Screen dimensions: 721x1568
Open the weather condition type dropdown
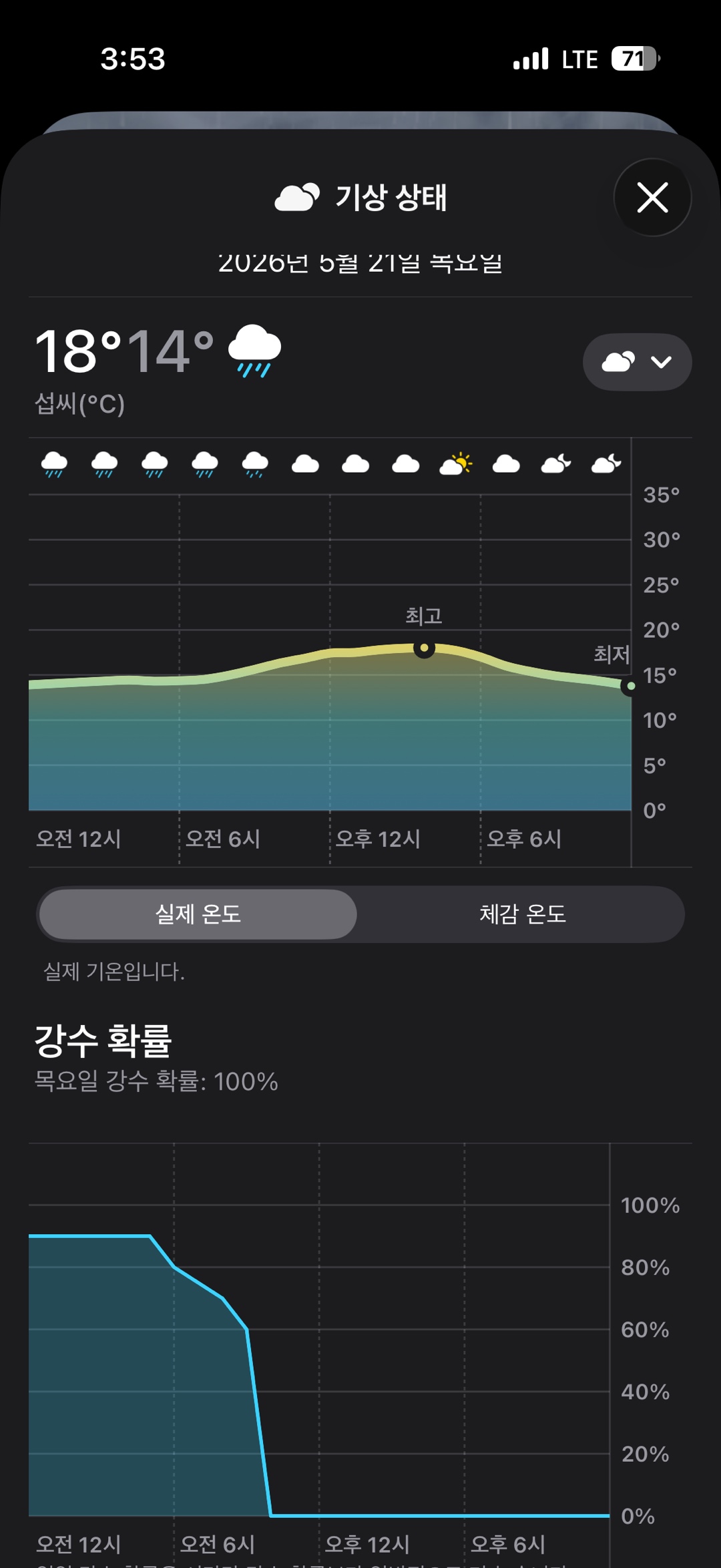point(637,362)
